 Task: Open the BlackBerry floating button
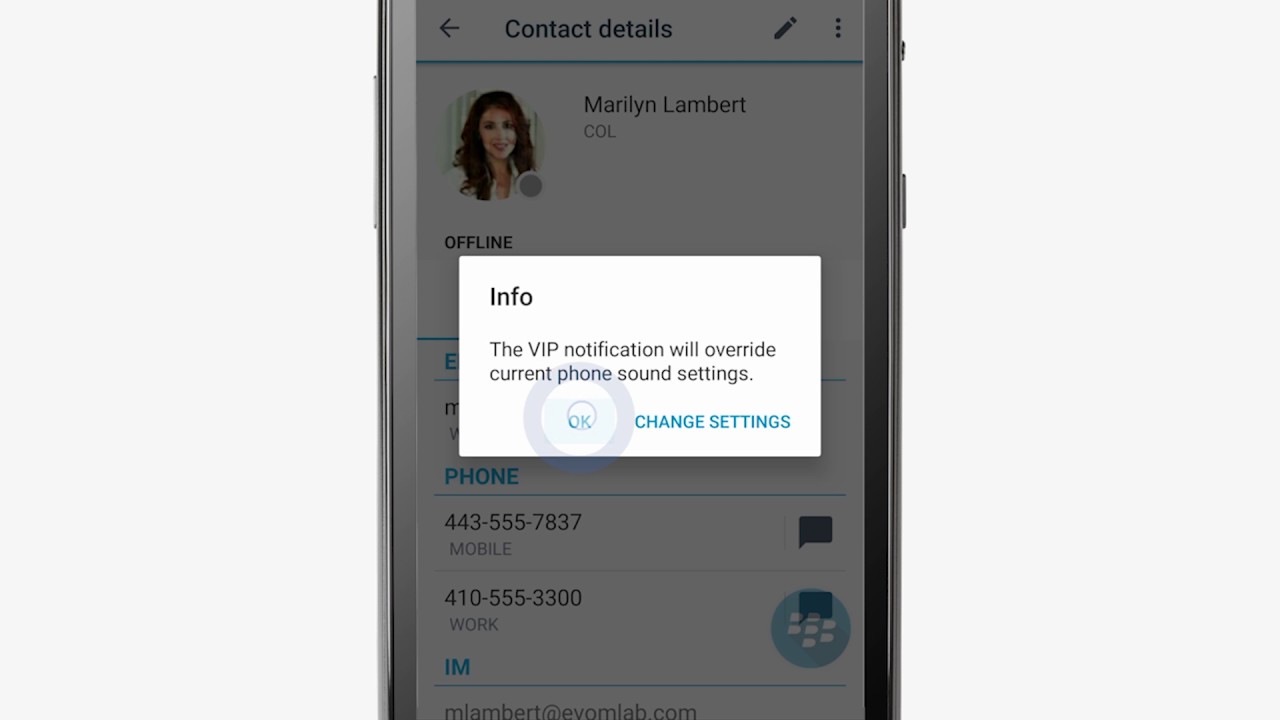point(810,628)
